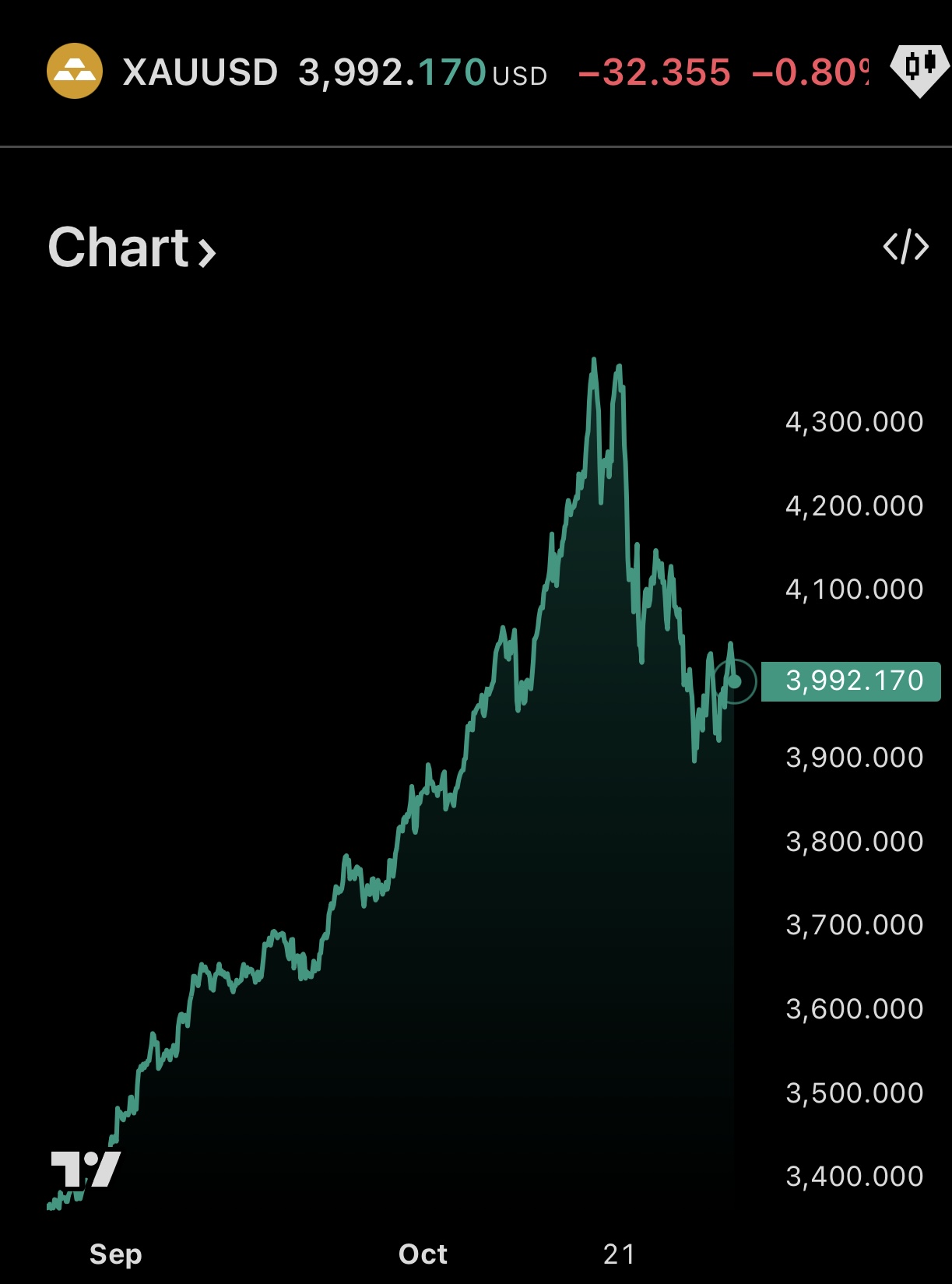
Task: Tap the embed code icon
Action: click(905, 248)
